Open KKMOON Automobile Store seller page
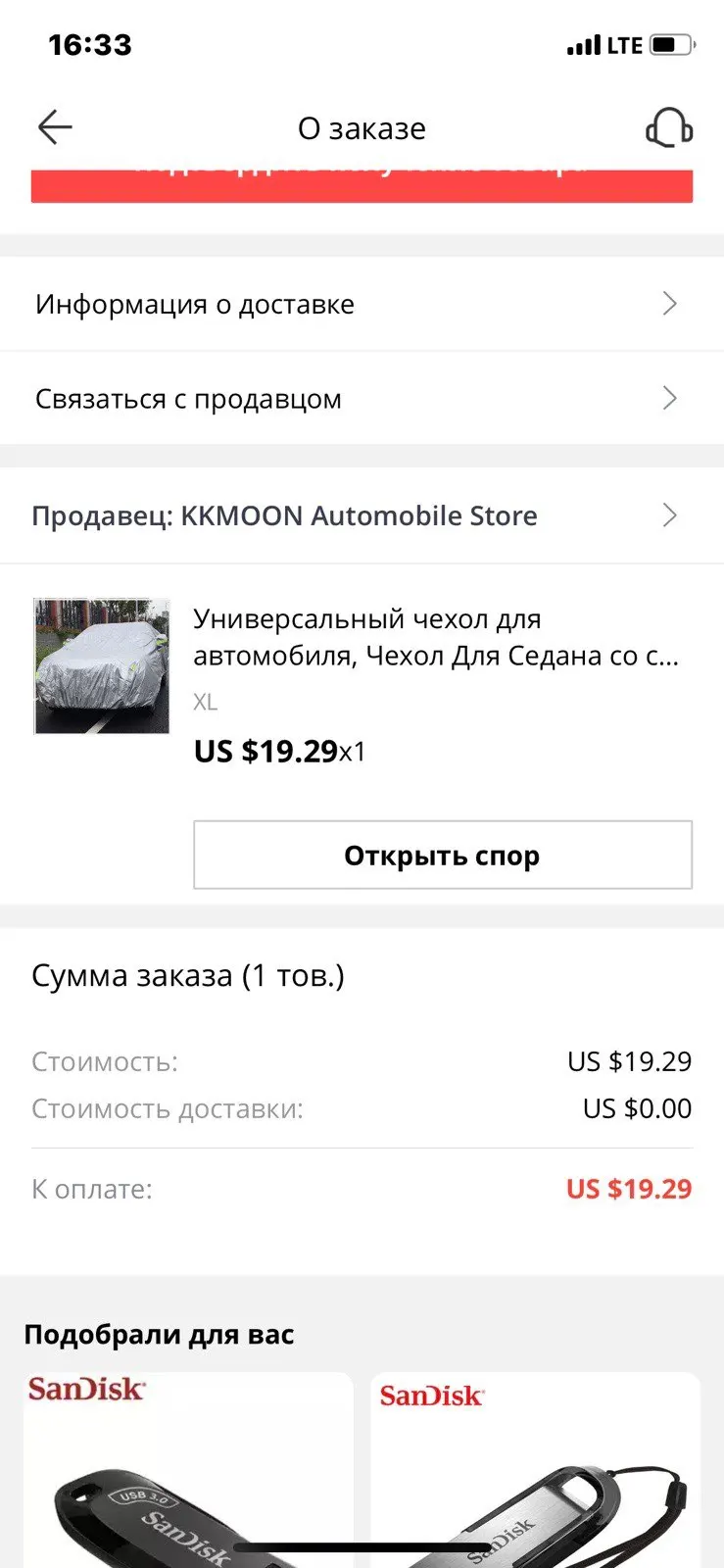 pyautogui.click(x=362, y=515)
